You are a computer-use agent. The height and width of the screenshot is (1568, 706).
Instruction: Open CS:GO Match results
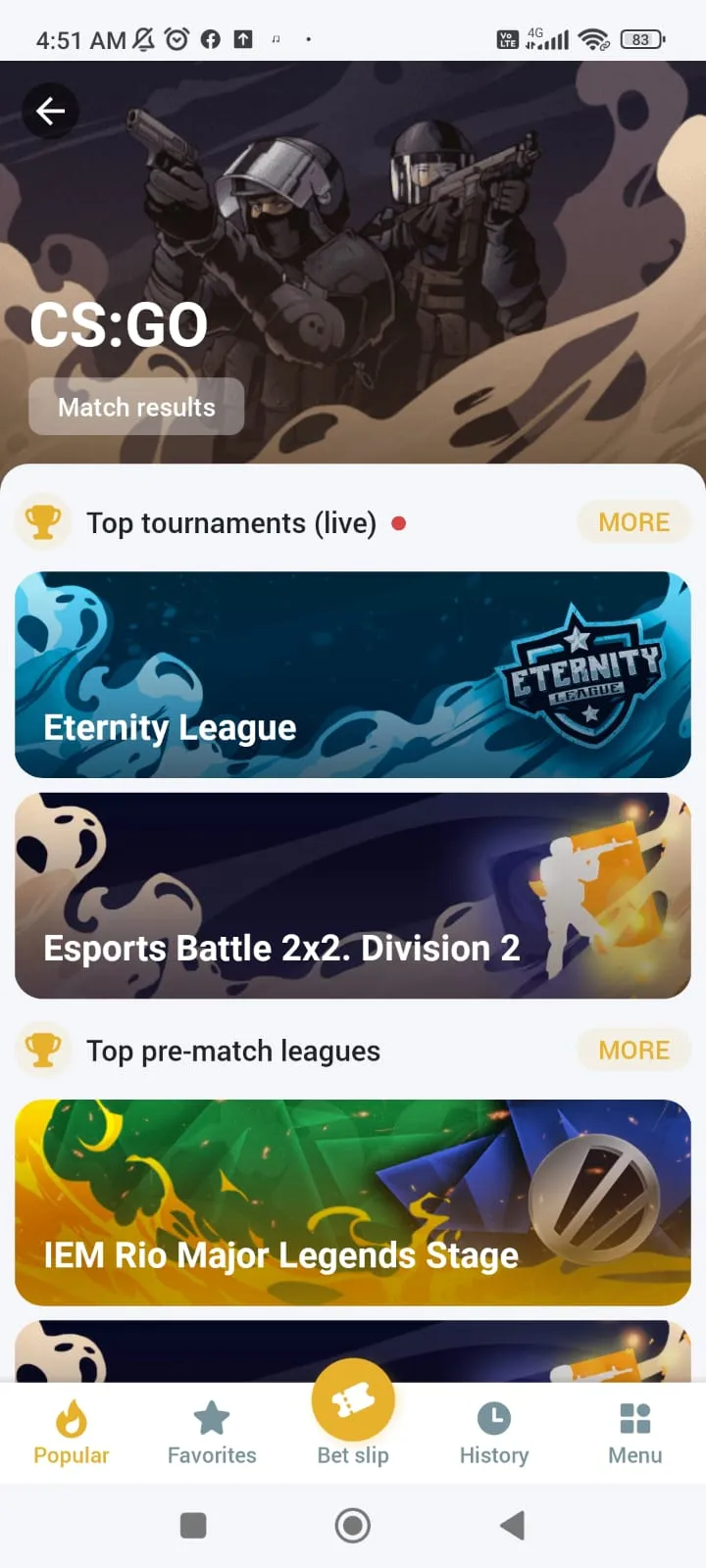point(136,407)
